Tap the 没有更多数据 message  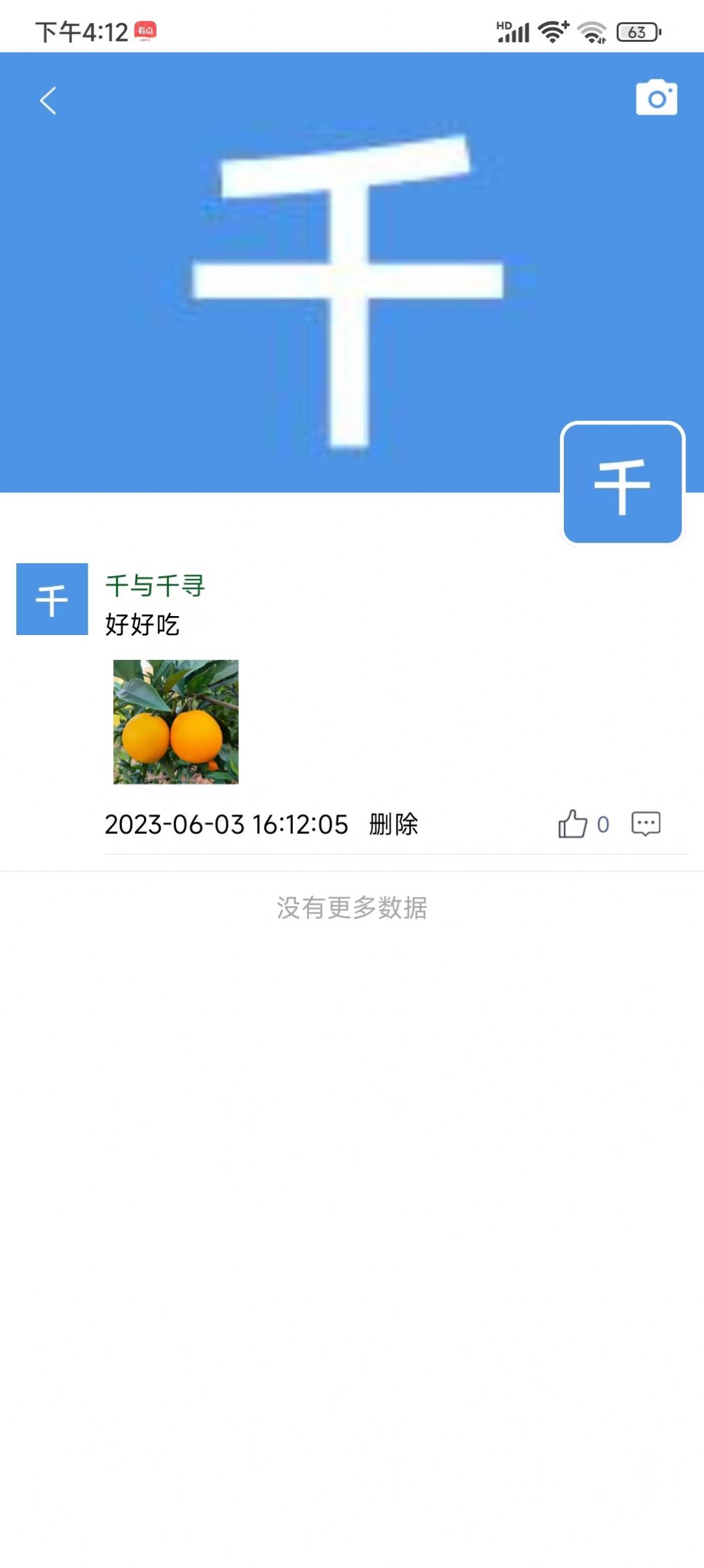coord(351,907)
